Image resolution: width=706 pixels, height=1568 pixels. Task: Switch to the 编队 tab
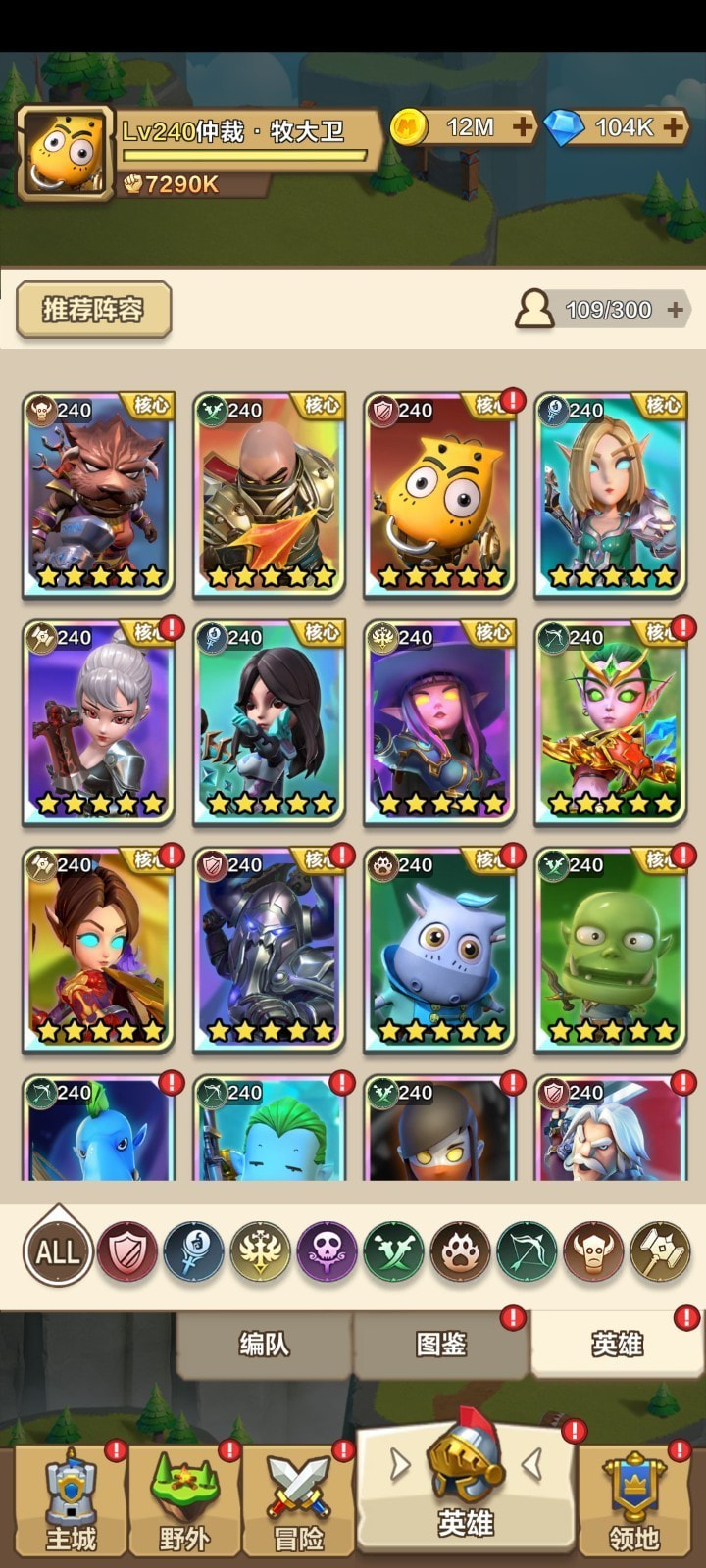[264, 1344]
